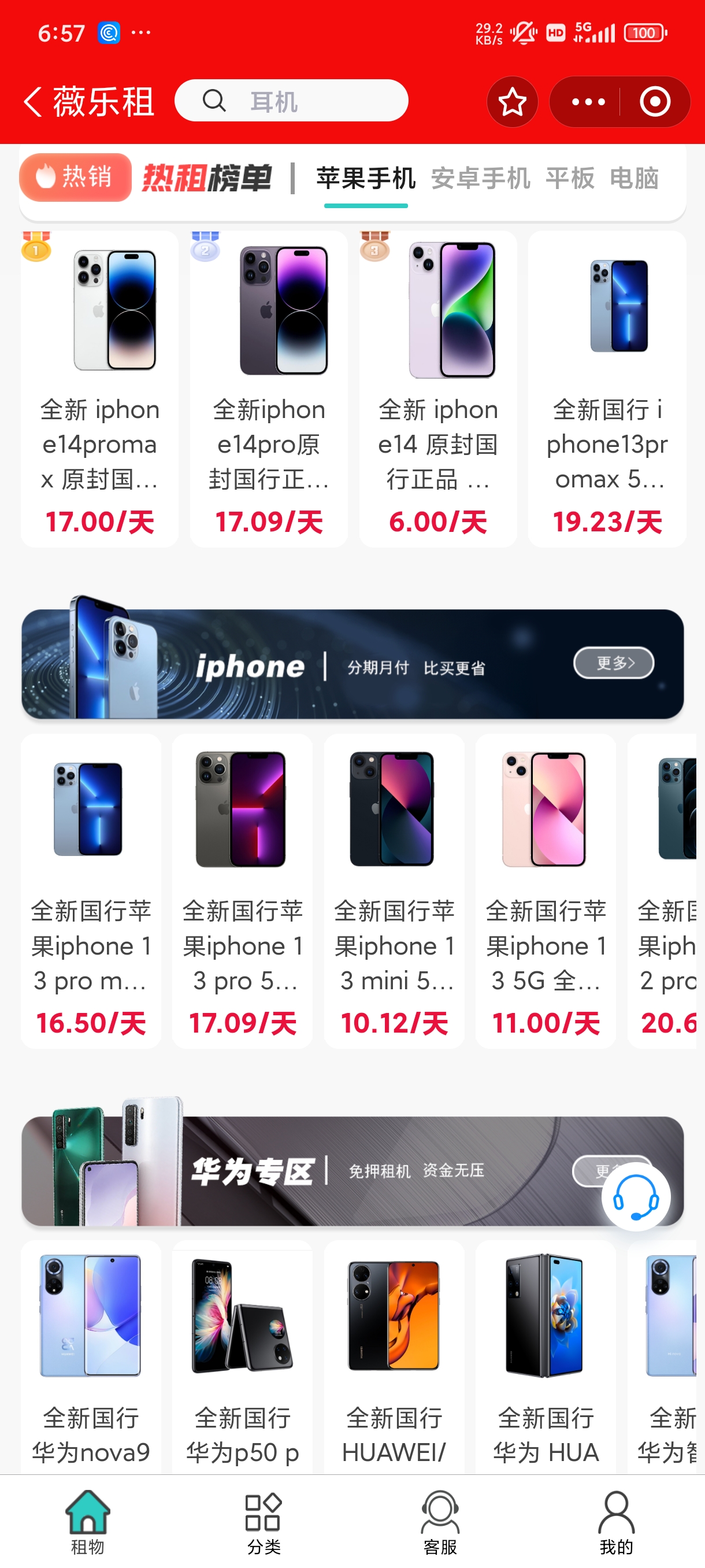Favorite this mini program with star icon
The width and height of the screenshot is (705, 1568).
coord(512,102)
